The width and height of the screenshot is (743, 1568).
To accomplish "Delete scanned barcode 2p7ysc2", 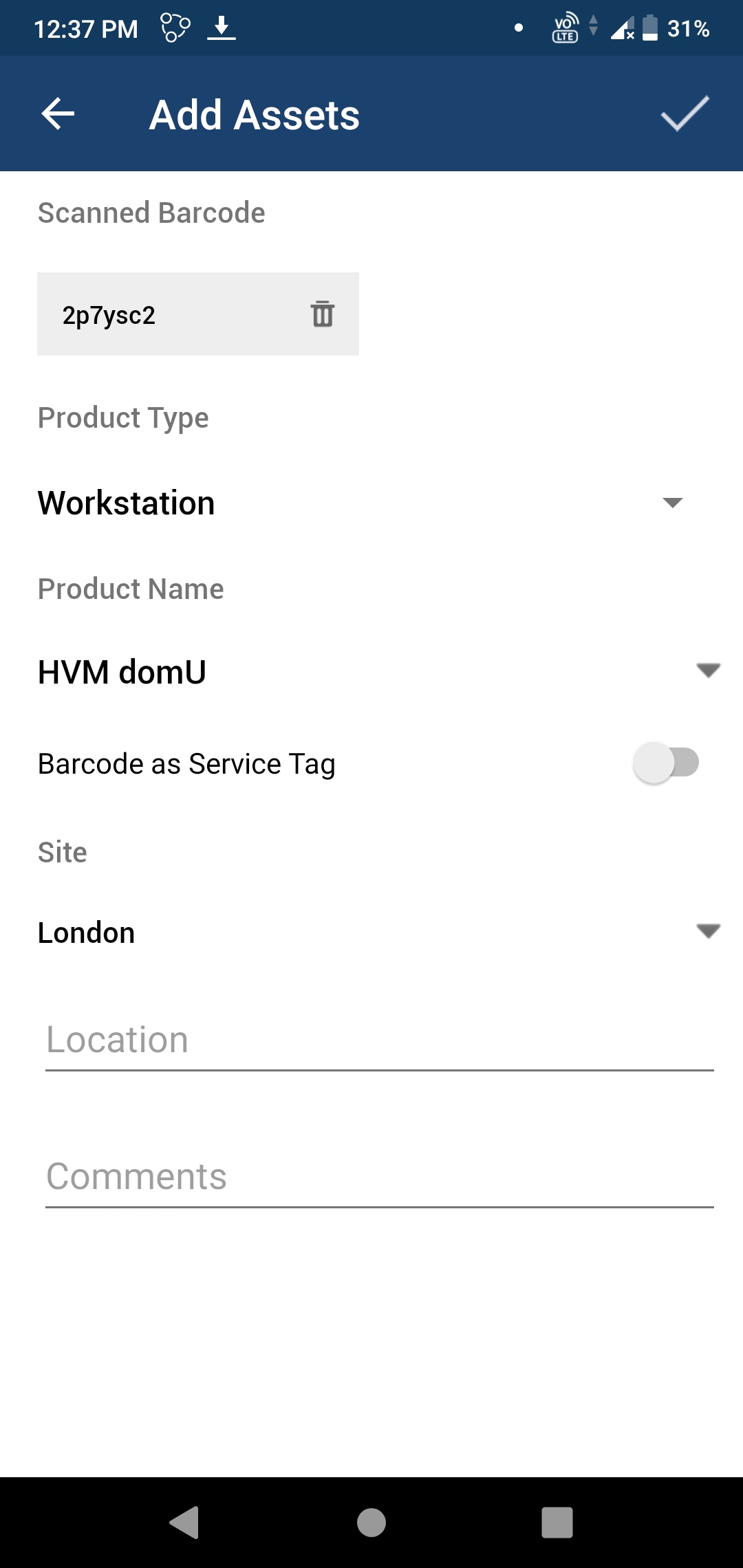I will 322,314.
